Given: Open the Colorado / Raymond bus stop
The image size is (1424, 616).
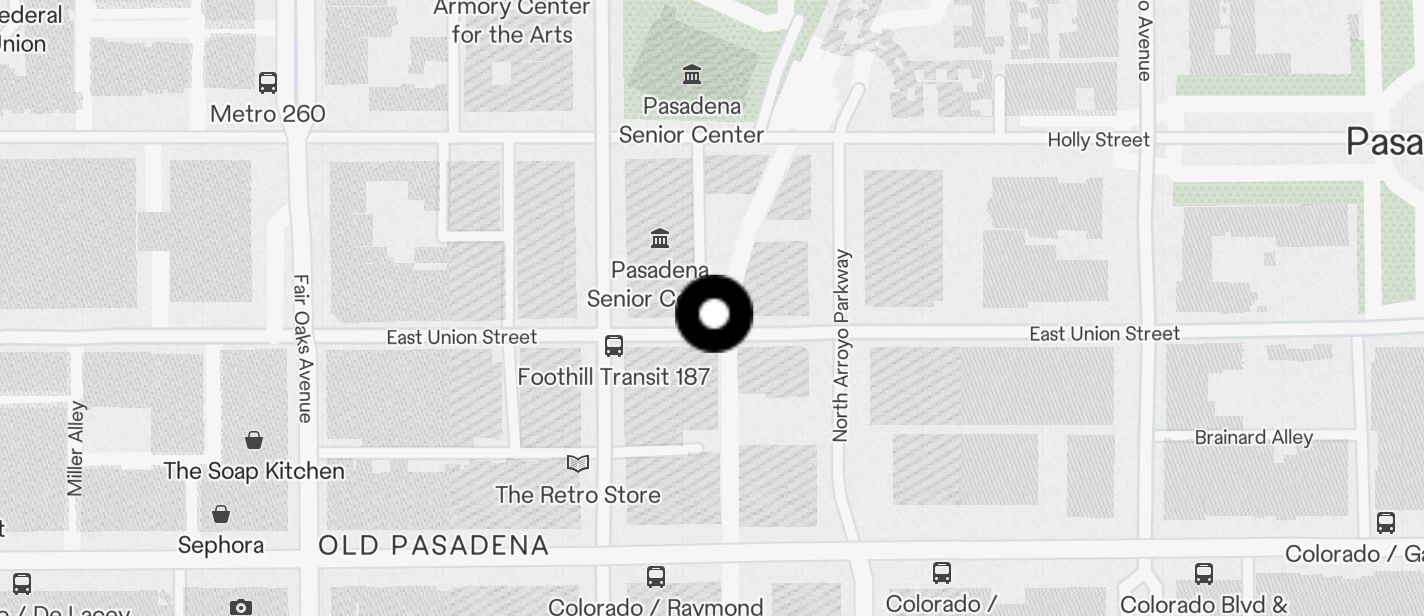Looking at the screenshot, I should (x=656, y=577).
